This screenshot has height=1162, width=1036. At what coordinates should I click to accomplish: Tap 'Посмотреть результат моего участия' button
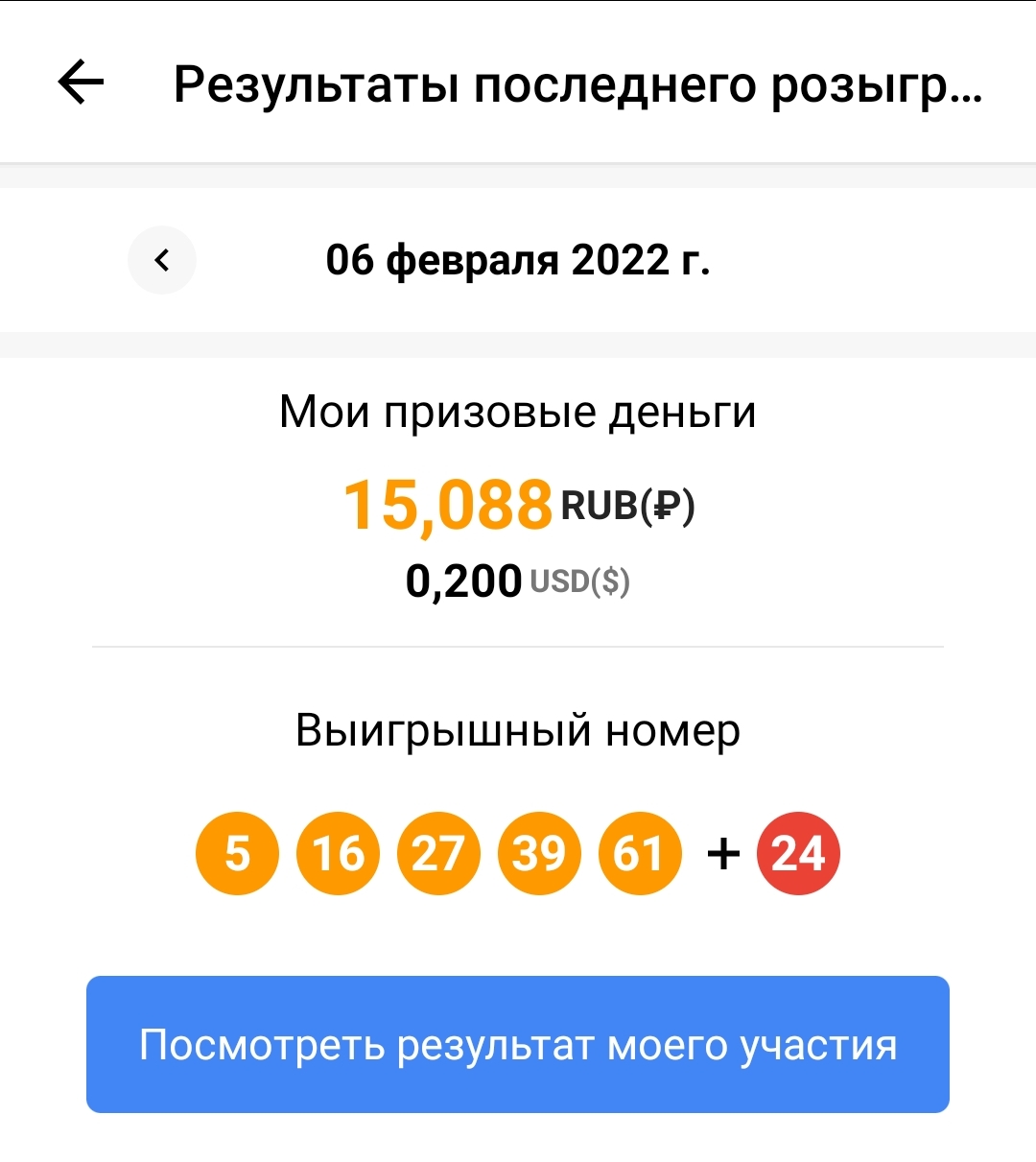(x=518, y=1044)
